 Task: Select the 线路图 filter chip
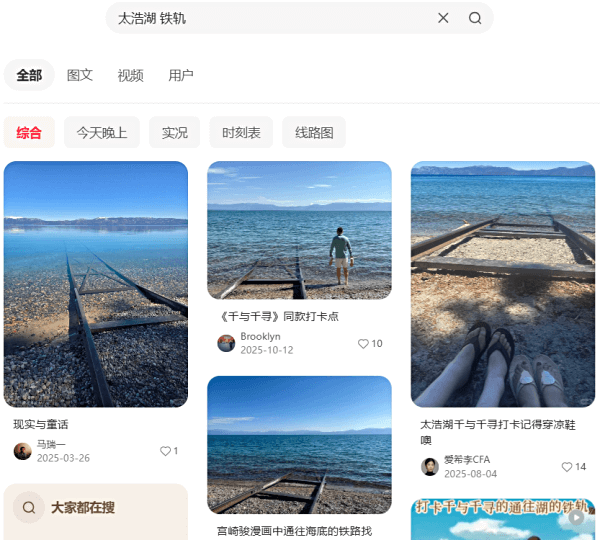[x=314, y=132]
